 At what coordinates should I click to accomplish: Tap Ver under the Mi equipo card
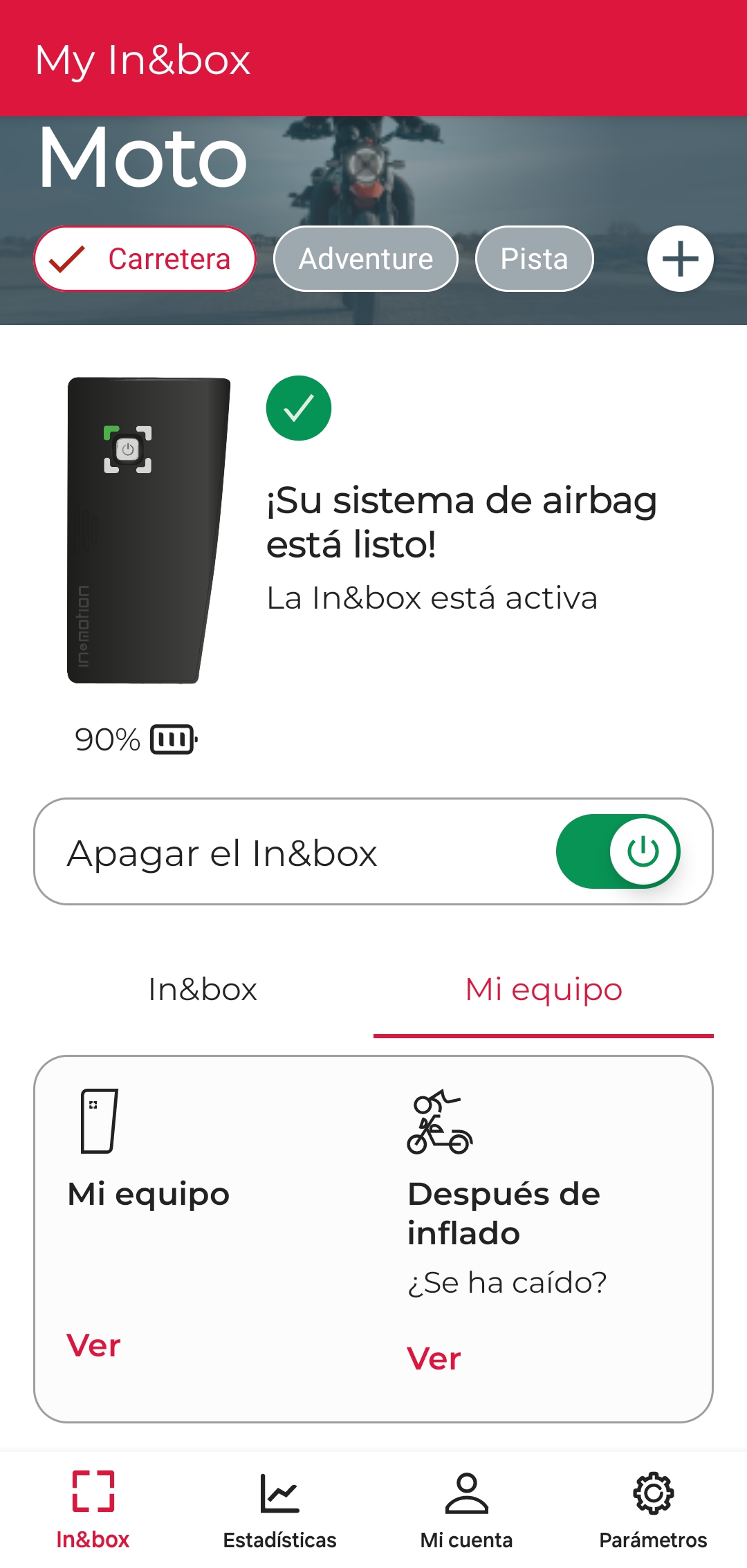94,1345
